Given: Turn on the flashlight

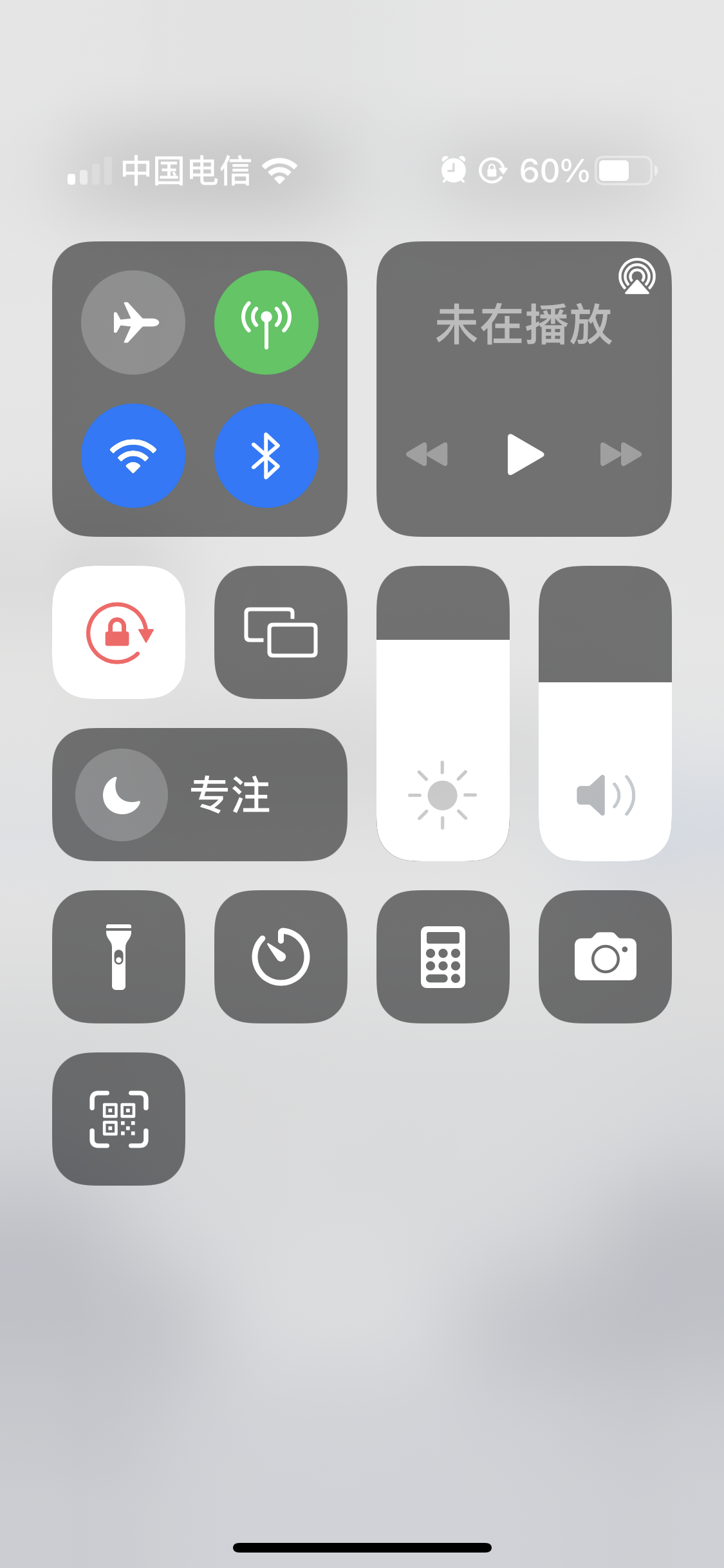Looking at the screenshot, I should pyautogui.click(x=119, y=957).
